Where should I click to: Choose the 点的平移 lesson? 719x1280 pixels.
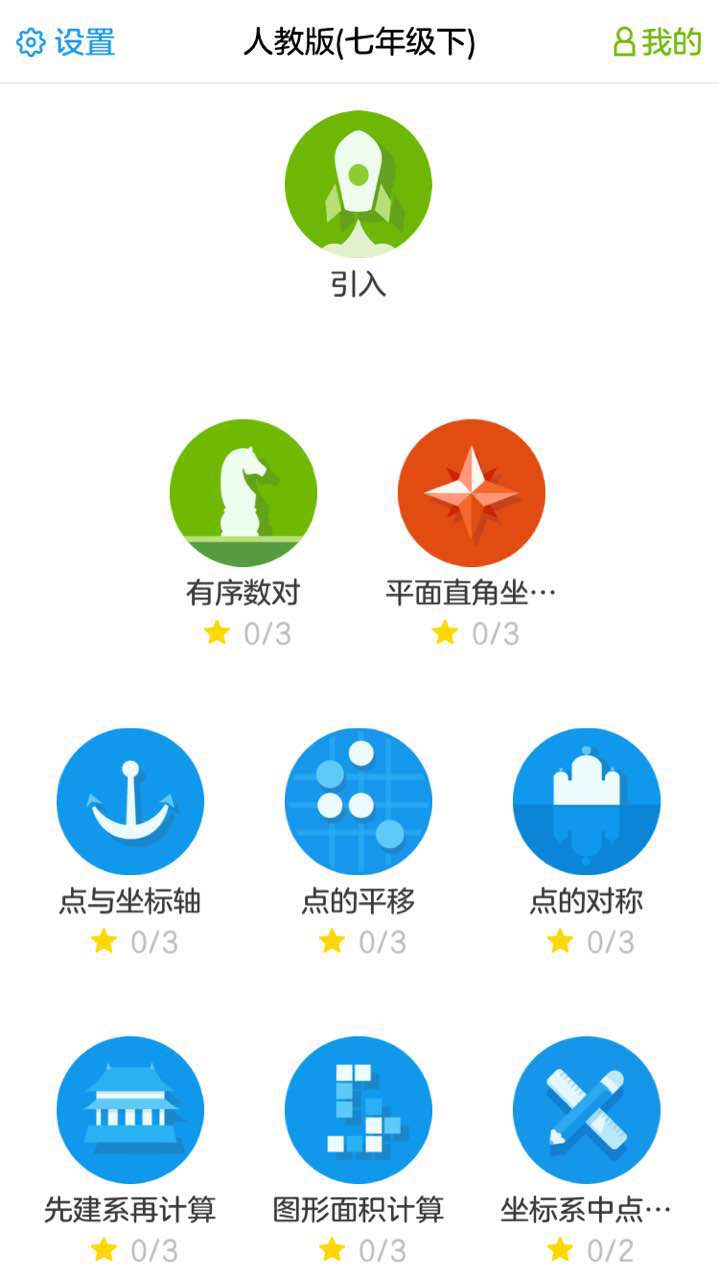click(358, 801)
